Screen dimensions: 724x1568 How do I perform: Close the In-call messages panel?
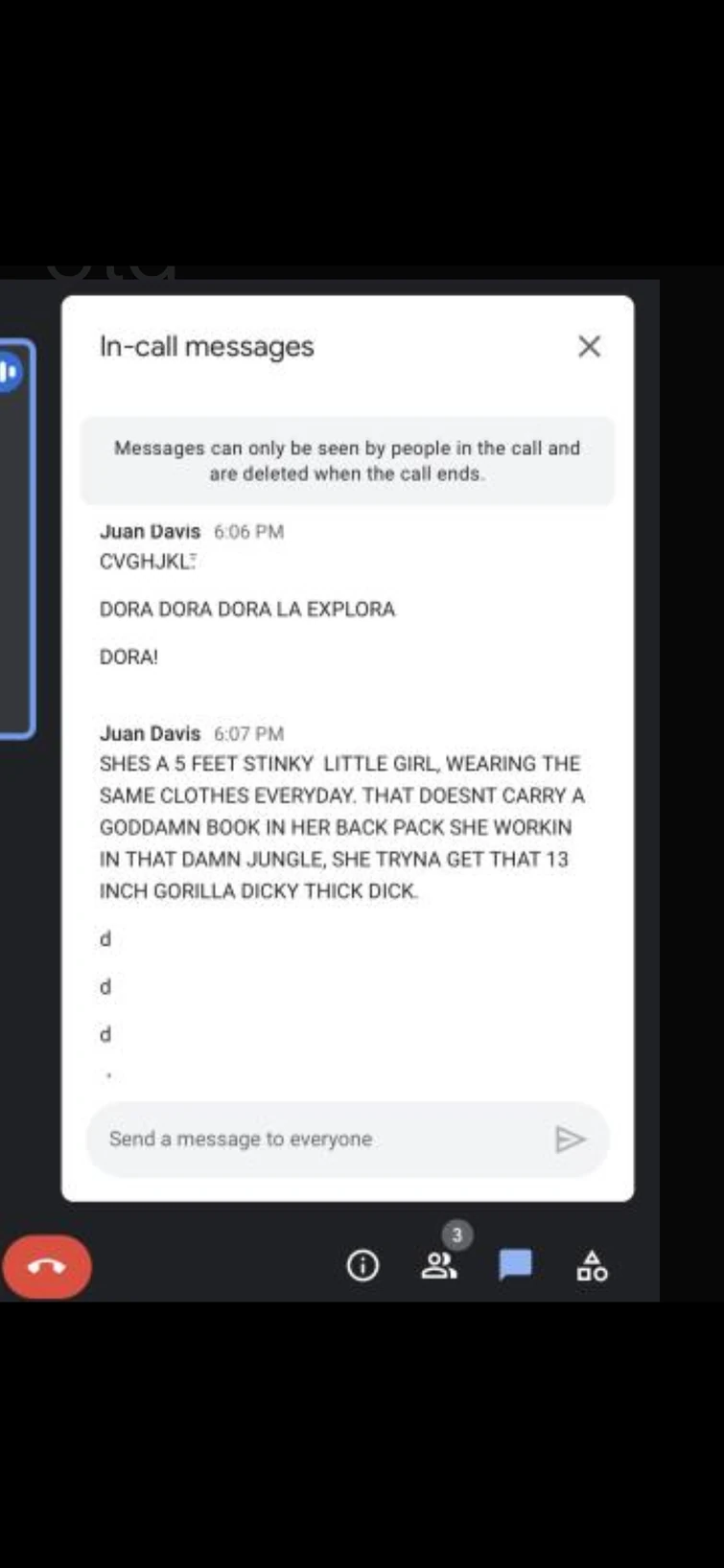click(x=589, y=346)
